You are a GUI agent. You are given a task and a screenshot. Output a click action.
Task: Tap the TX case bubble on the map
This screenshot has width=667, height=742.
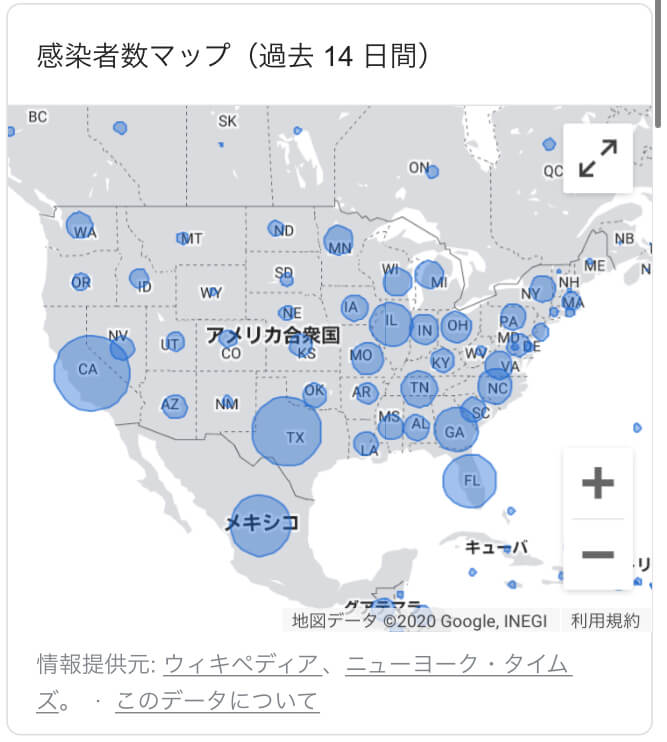pos(287,432)
